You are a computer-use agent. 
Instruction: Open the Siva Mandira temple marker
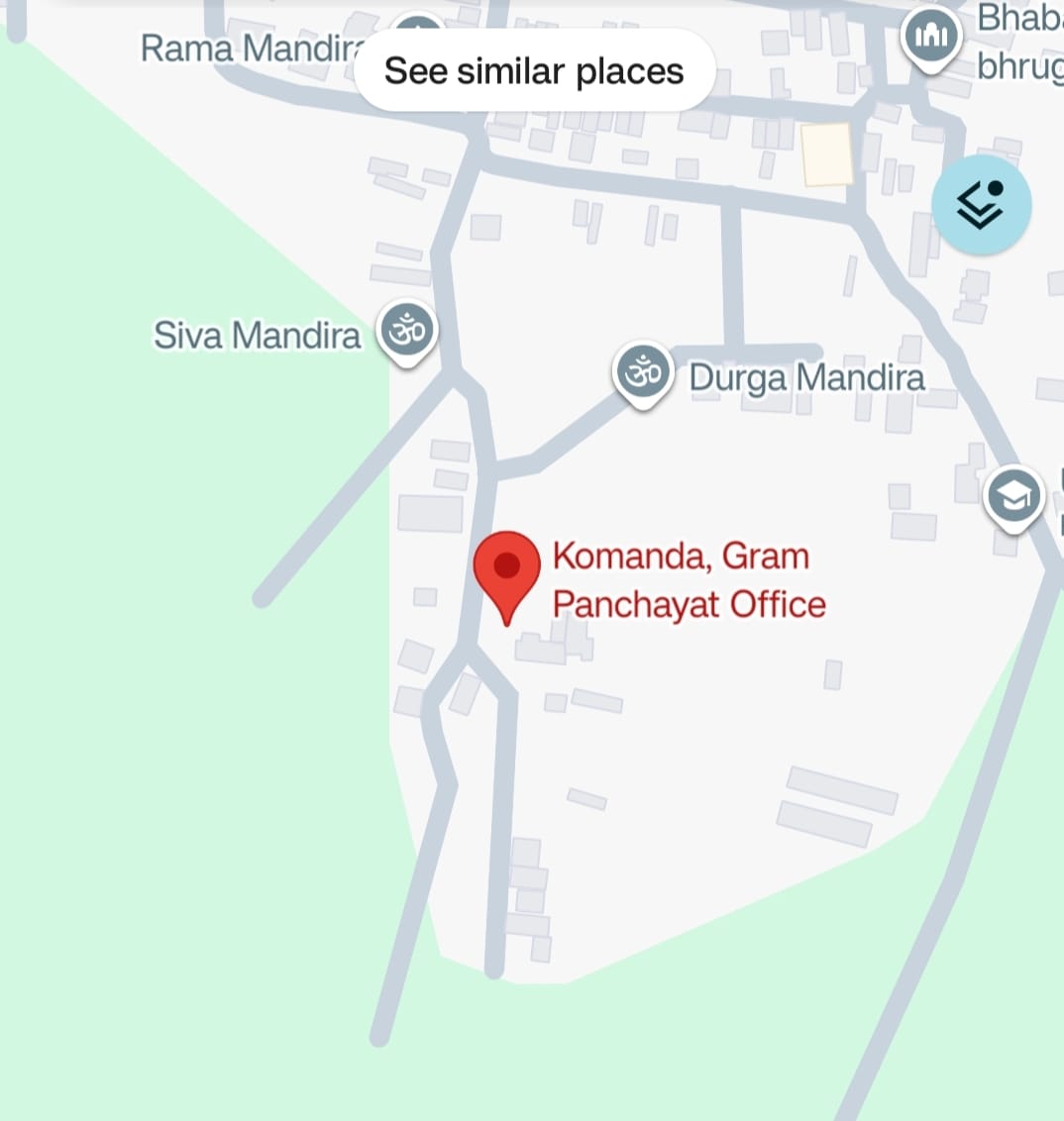pos(407,330)
